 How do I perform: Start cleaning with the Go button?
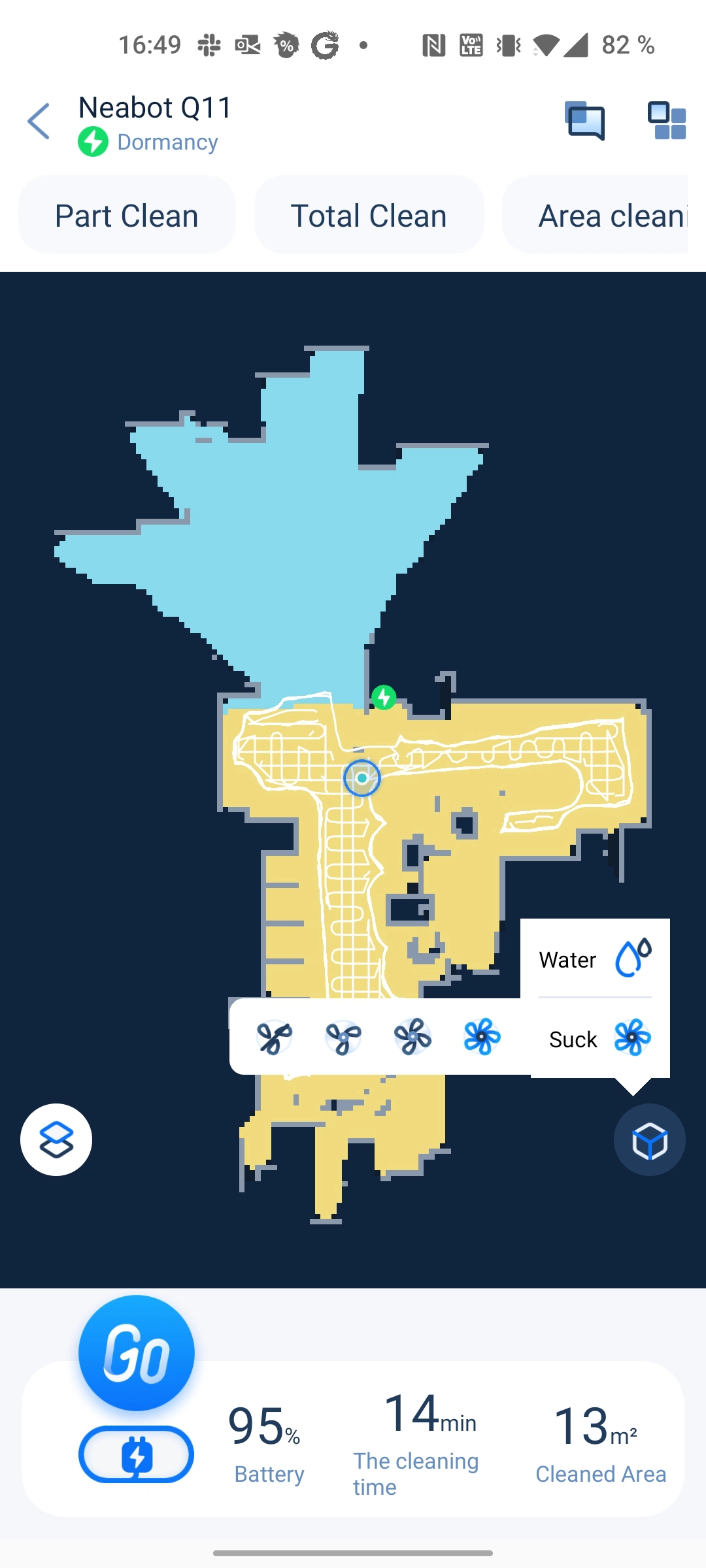tap(137, 1353)
